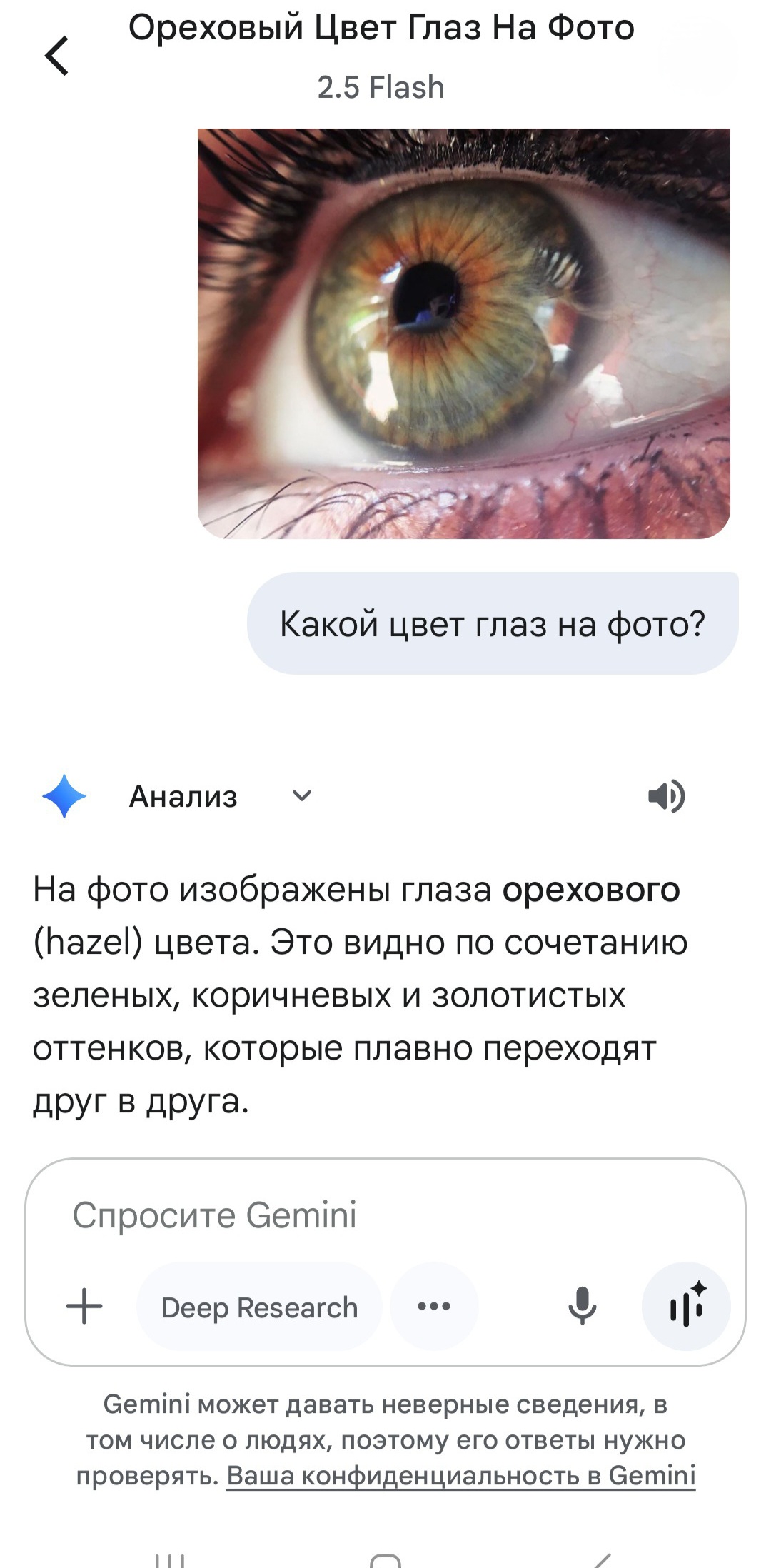Open the 2.5 Flash model selector
Viewport: 771px width, 1568px height.
[381, 87]
